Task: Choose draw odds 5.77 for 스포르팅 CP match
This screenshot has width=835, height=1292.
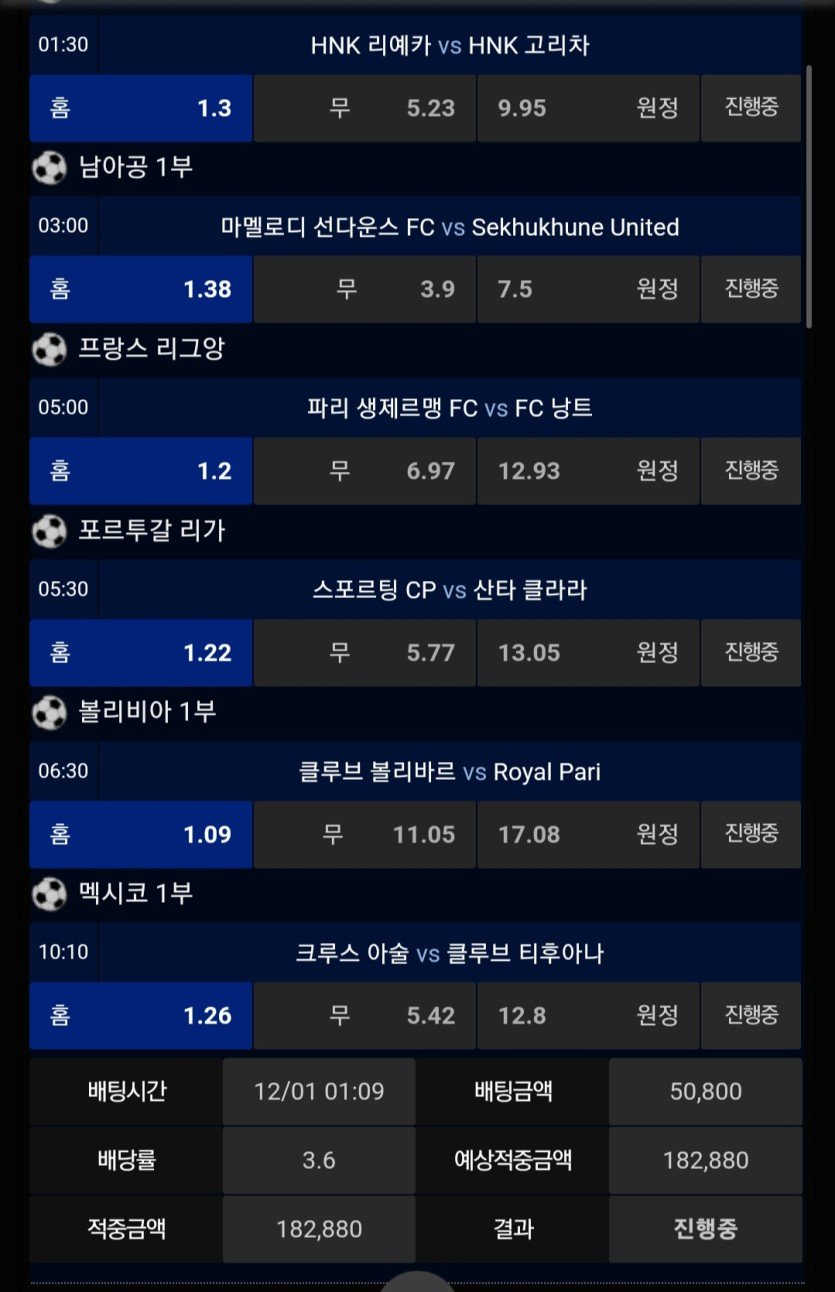Action: [x=365, y=653]
